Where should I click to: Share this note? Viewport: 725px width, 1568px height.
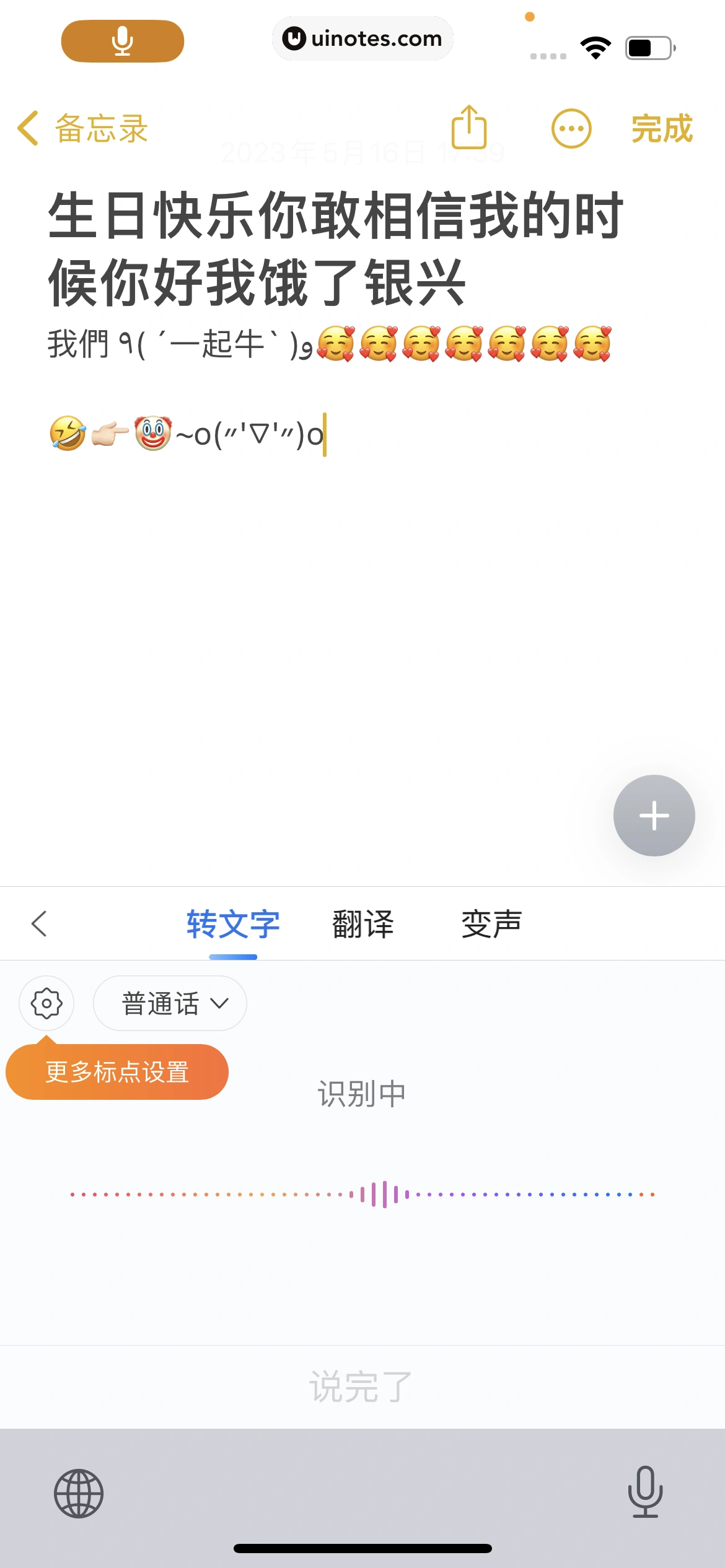pyautogui.click(x=469, y=128)
